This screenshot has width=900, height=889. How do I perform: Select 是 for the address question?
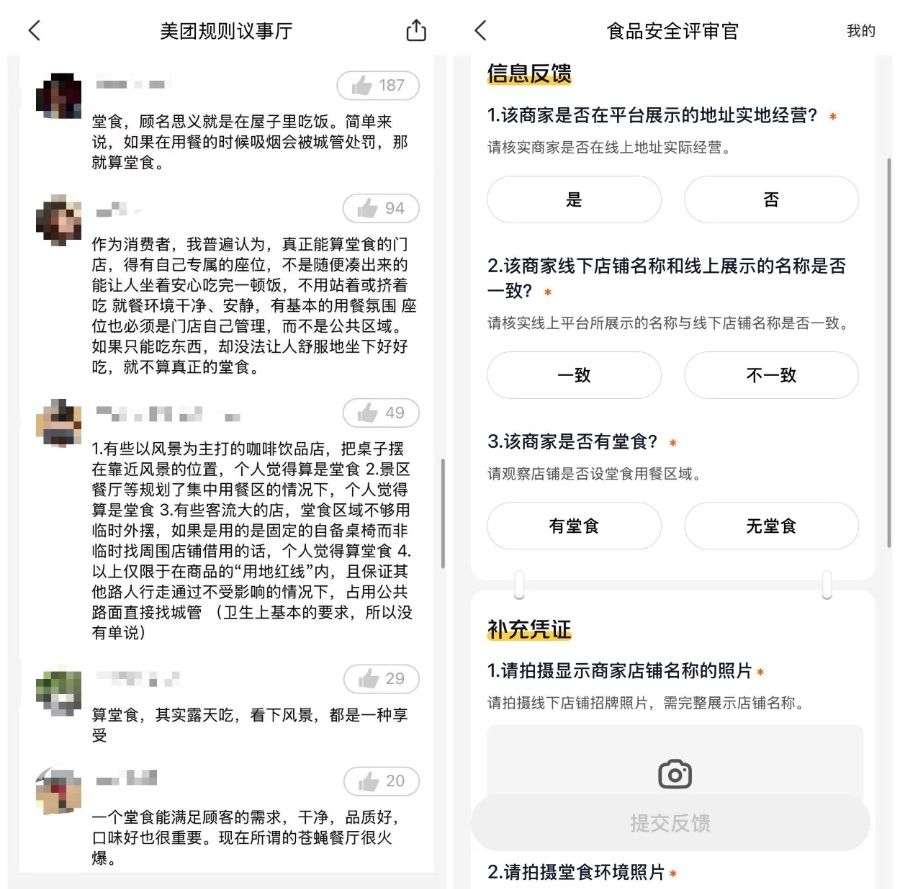pos(574,200)
